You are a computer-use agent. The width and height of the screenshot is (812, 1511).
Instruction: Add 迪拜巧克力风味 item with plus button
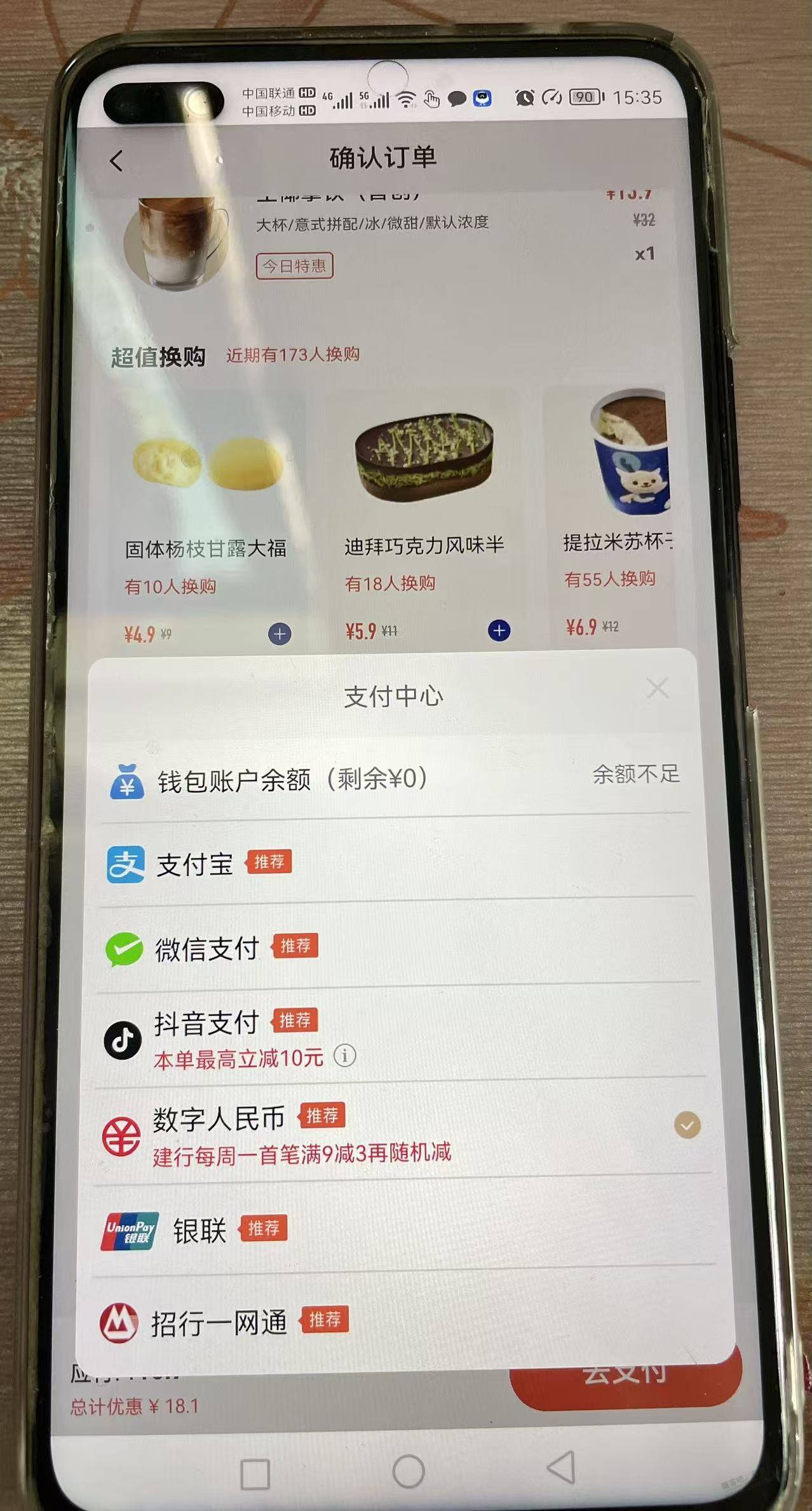point(499,630)
